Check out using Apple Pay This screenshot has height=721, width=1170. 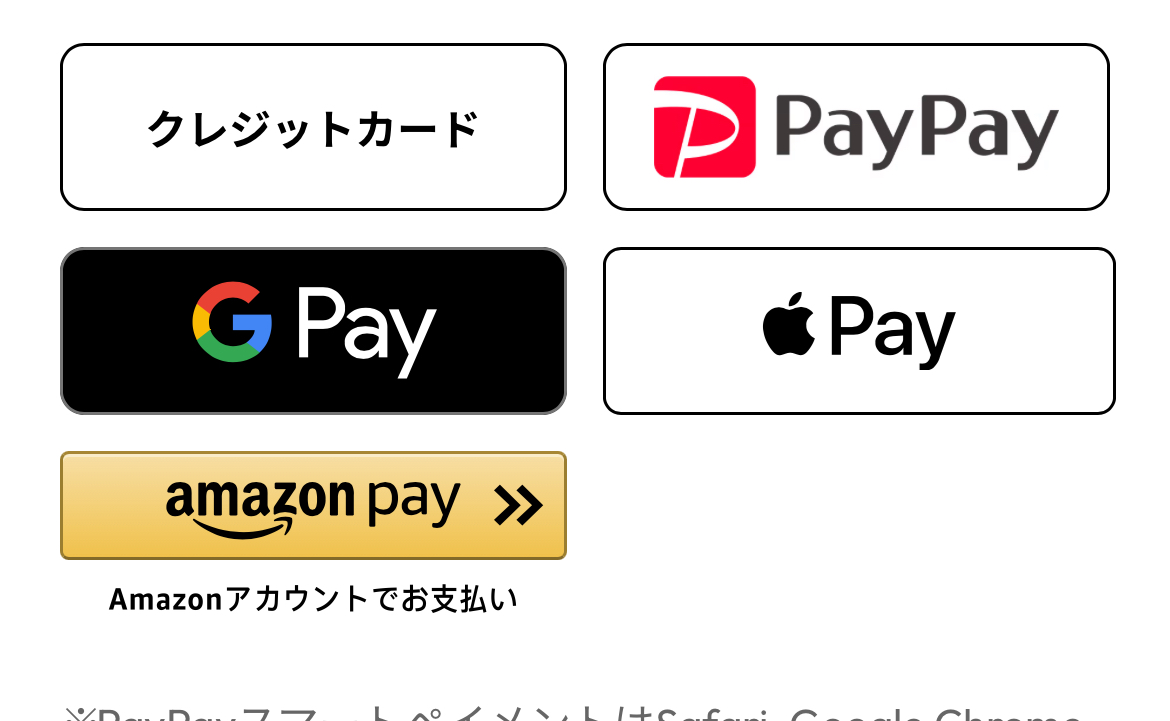click(858, 331)
